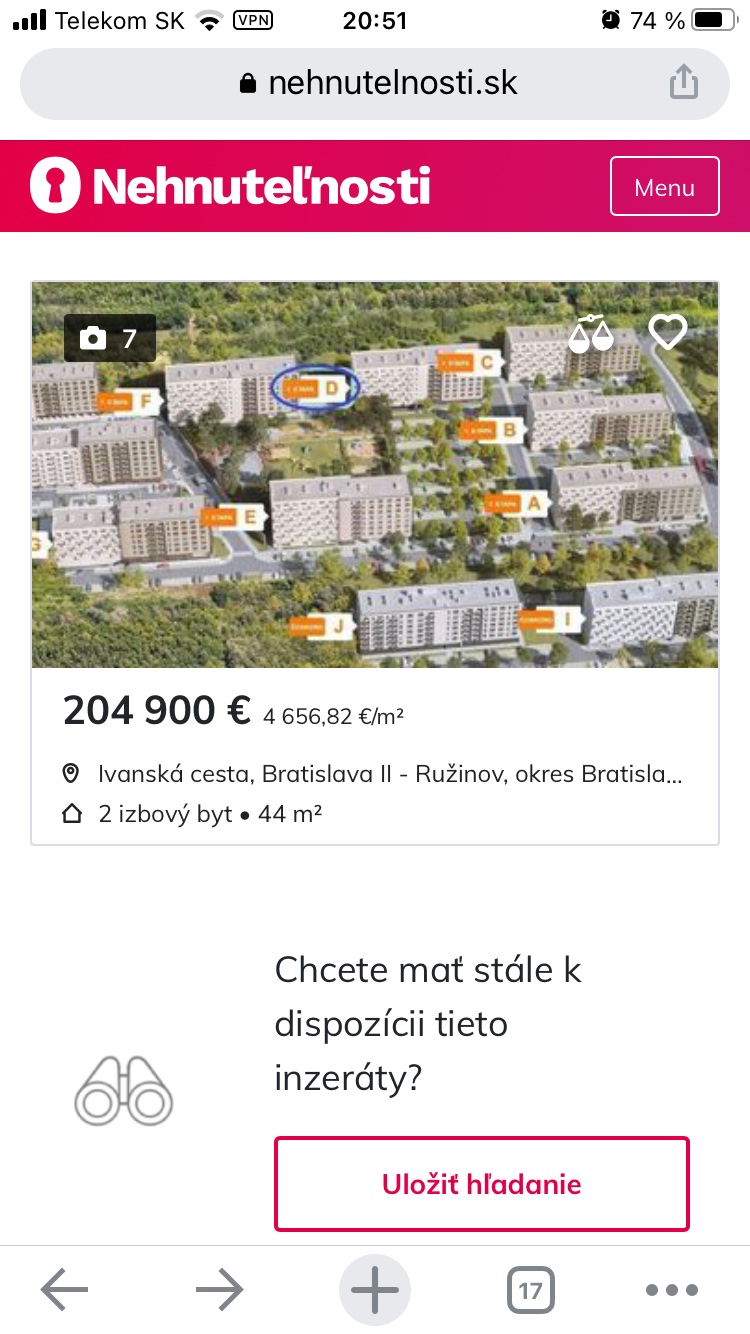Go back to the previous page

65,1290
